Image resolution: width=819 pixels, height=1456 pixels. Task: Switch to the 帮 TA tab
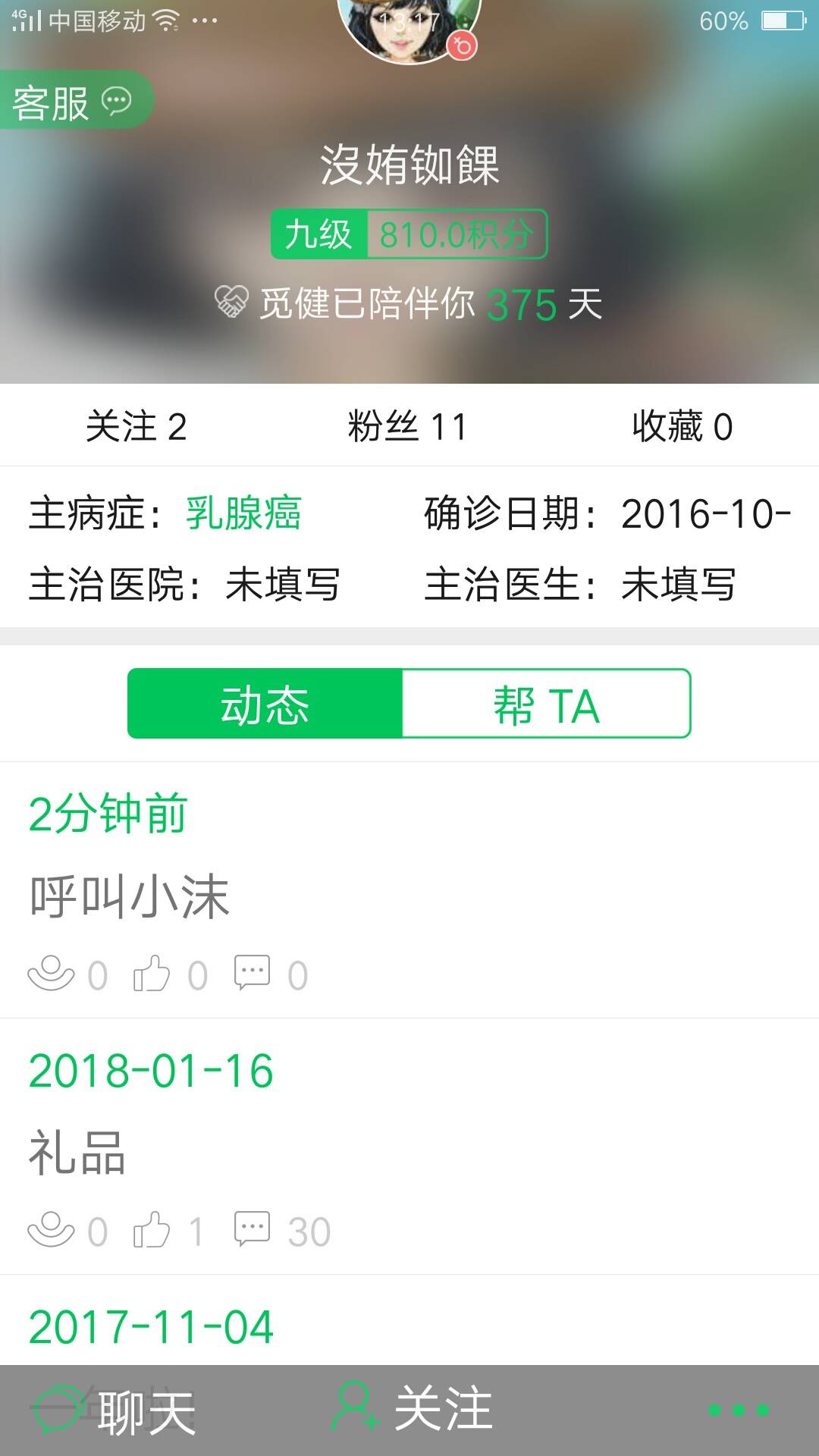pyautogui.click(x=546, y=704)
